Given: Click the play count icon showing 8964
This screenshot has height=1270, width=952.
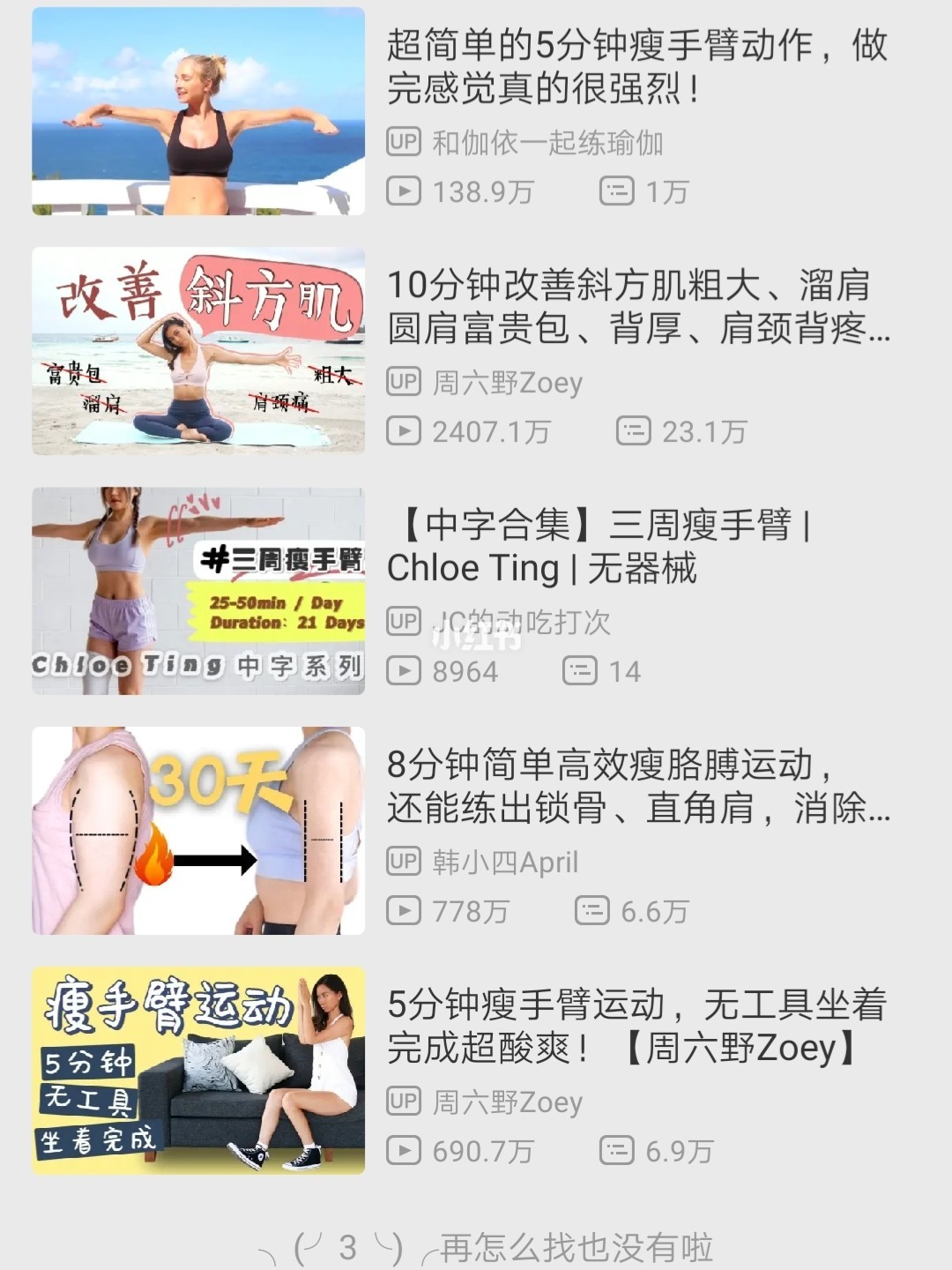Looking at the screenshot, I should (x=404, y=670).
